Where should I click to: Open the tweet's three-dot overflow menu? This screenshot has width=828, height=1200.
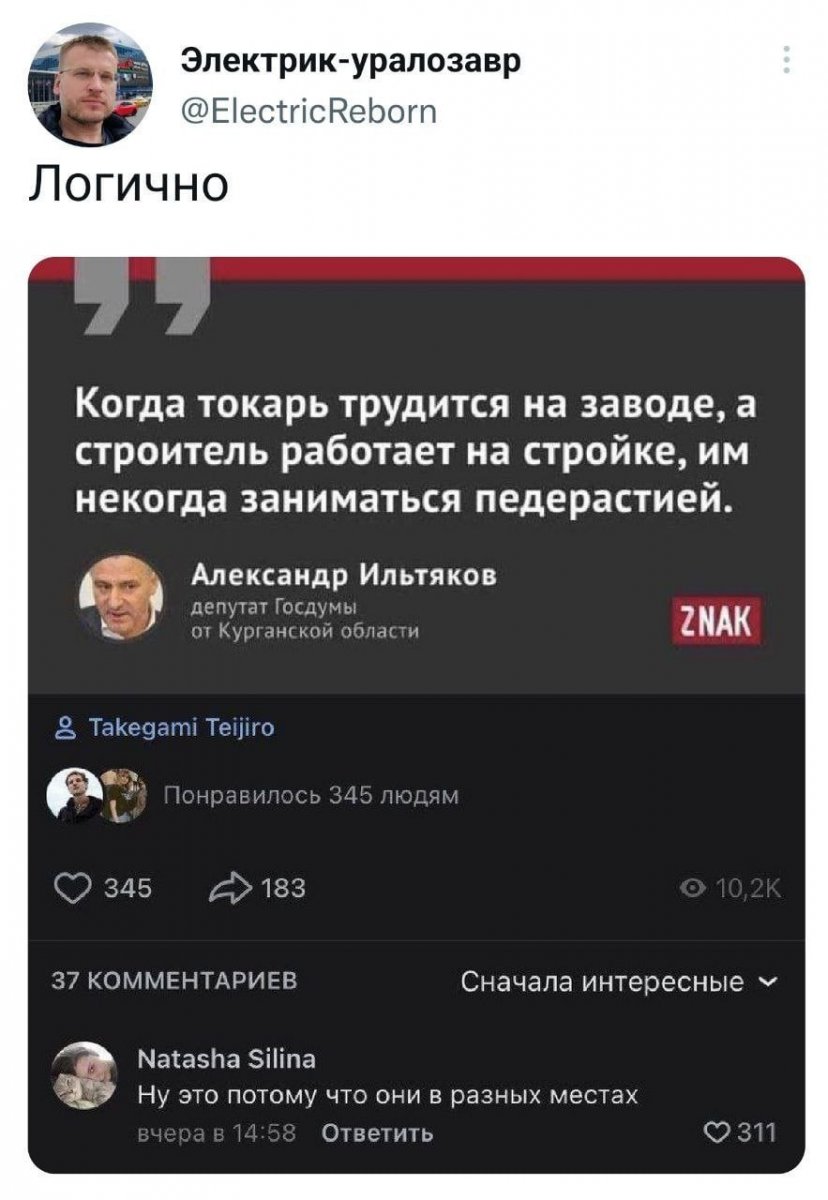tap(788, 60)
